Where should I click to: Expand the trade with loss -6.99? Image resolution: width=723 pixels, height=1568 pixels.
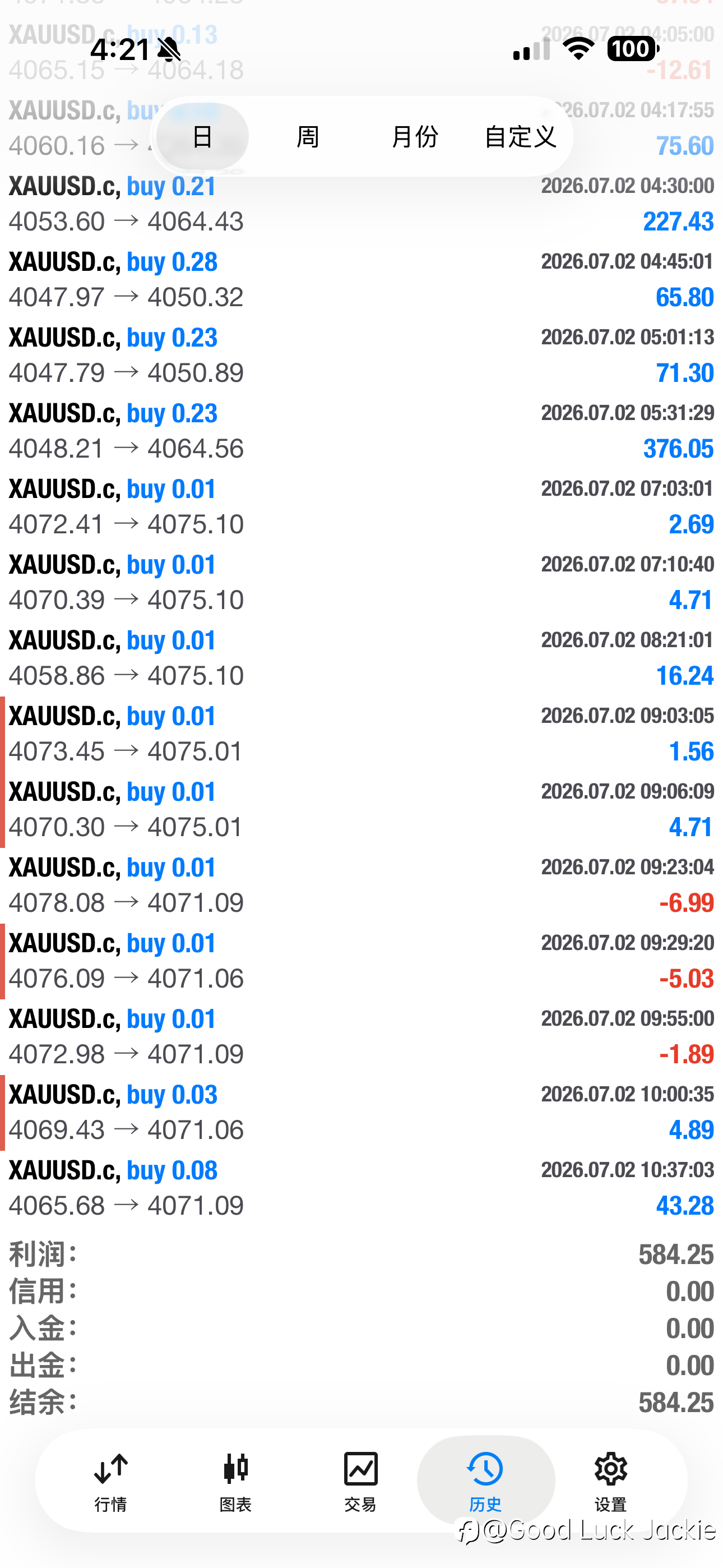pyautogui.click(x=361, y=885)
